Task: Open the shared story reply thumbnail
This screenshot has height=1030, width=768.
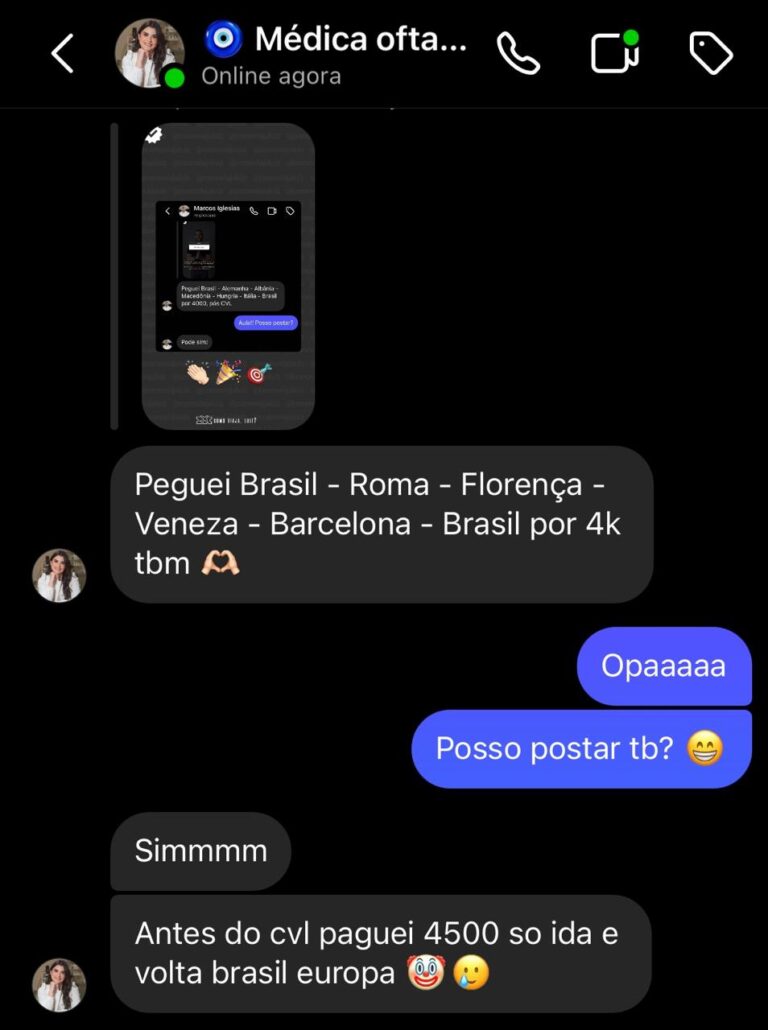Action: [228, 277]
